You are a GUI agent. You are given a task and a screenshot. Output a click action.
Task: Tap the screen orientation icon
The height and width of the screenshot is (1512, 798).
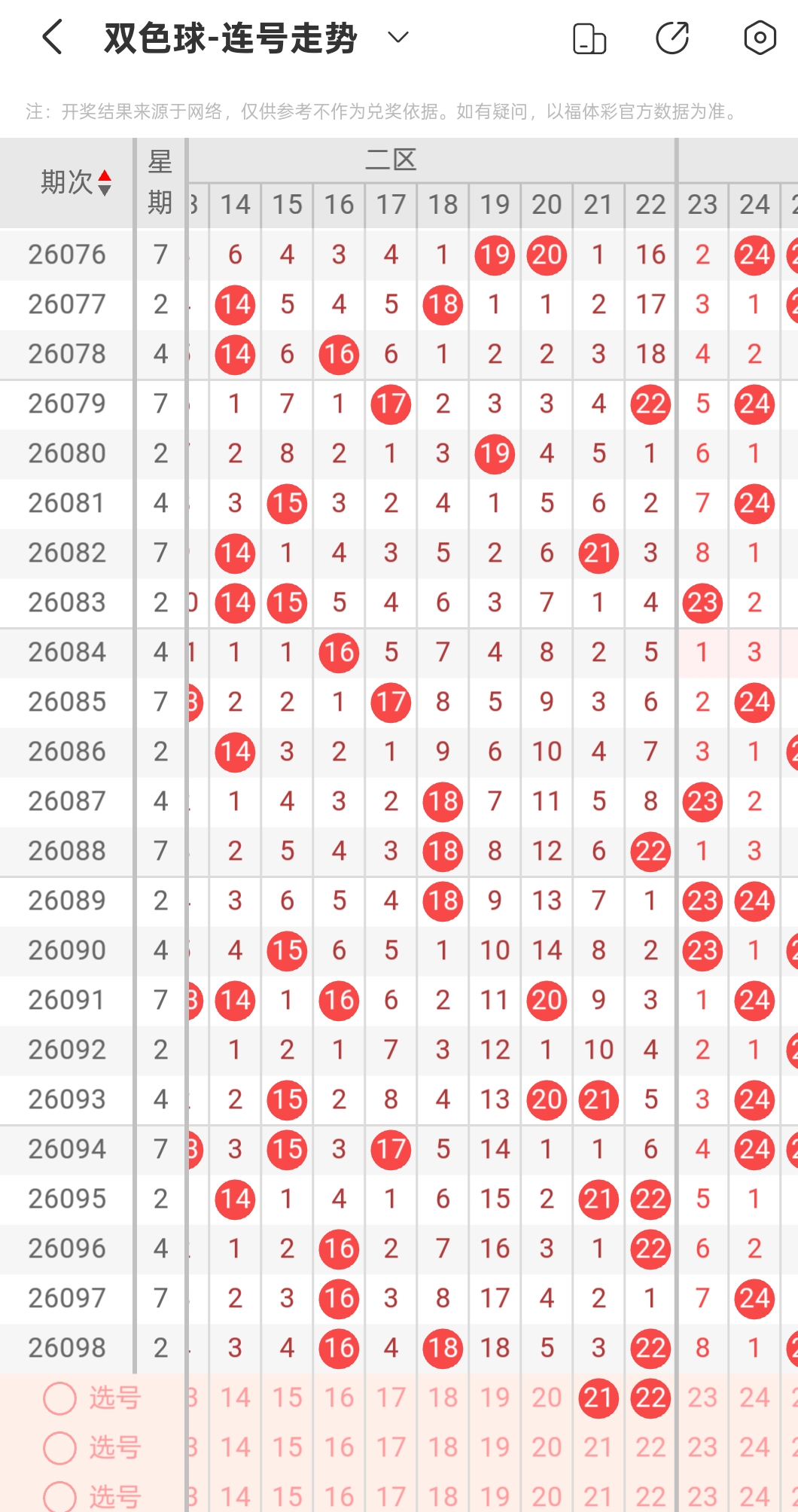click(589, 38)
